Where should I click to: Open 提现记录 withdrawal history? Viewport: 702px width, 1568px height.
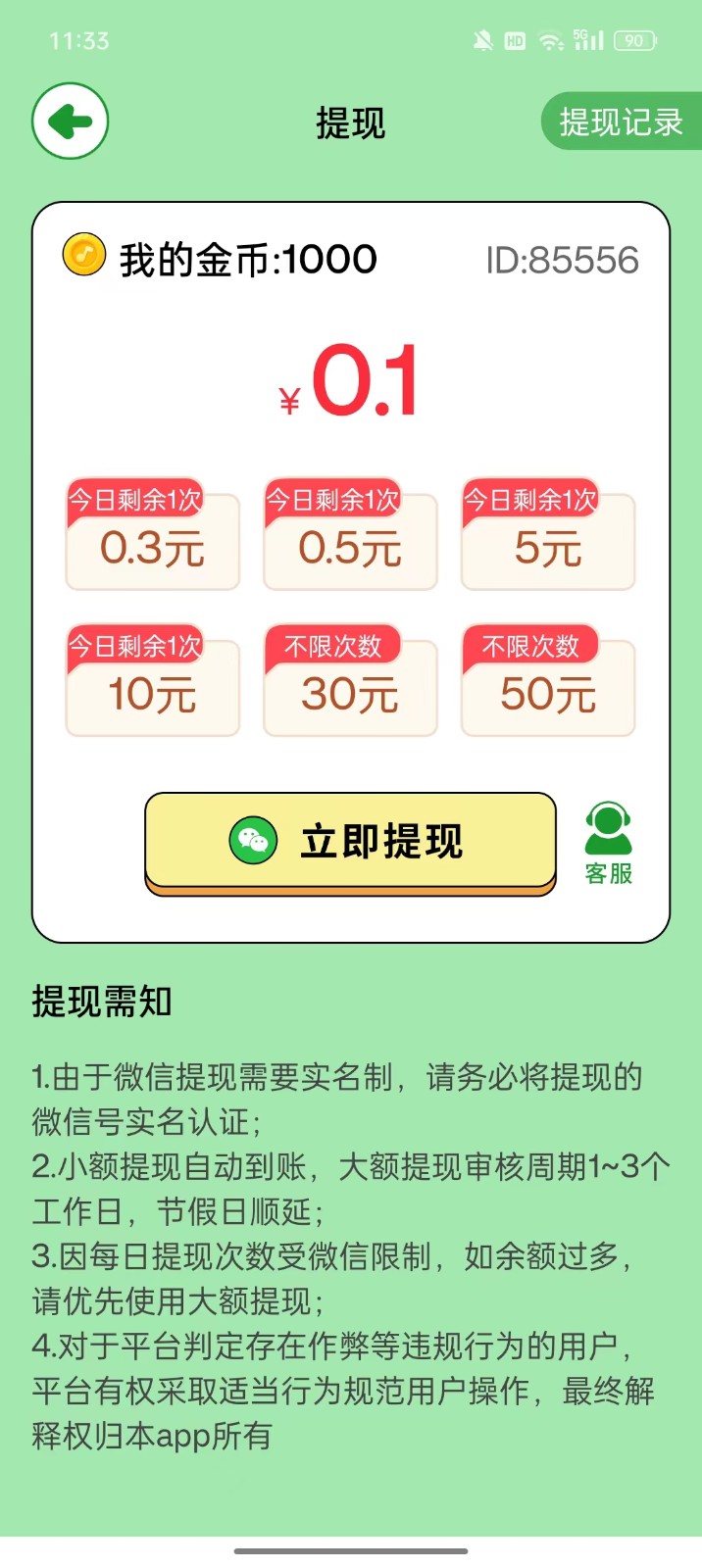click(620, 122)
